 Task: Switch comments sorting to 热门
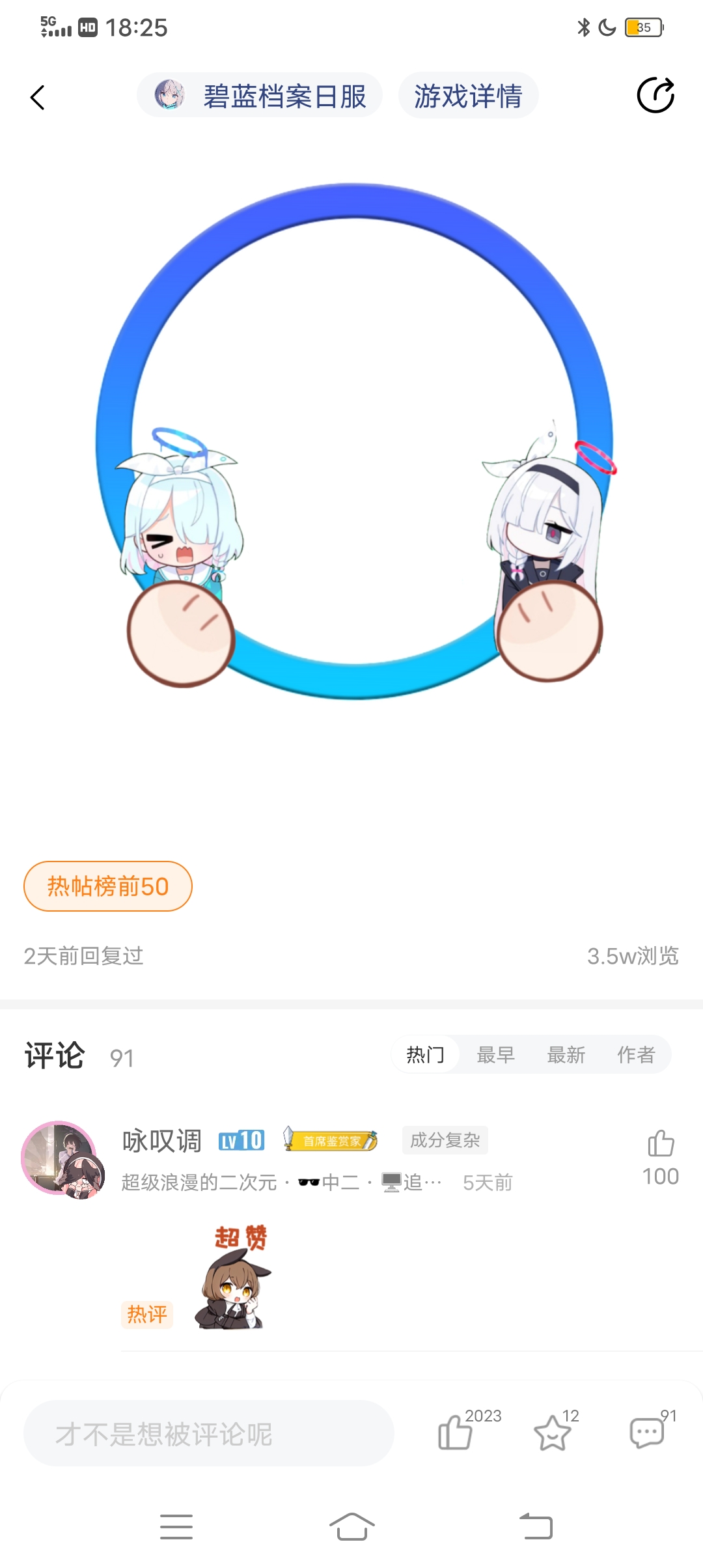[426, 1054]
